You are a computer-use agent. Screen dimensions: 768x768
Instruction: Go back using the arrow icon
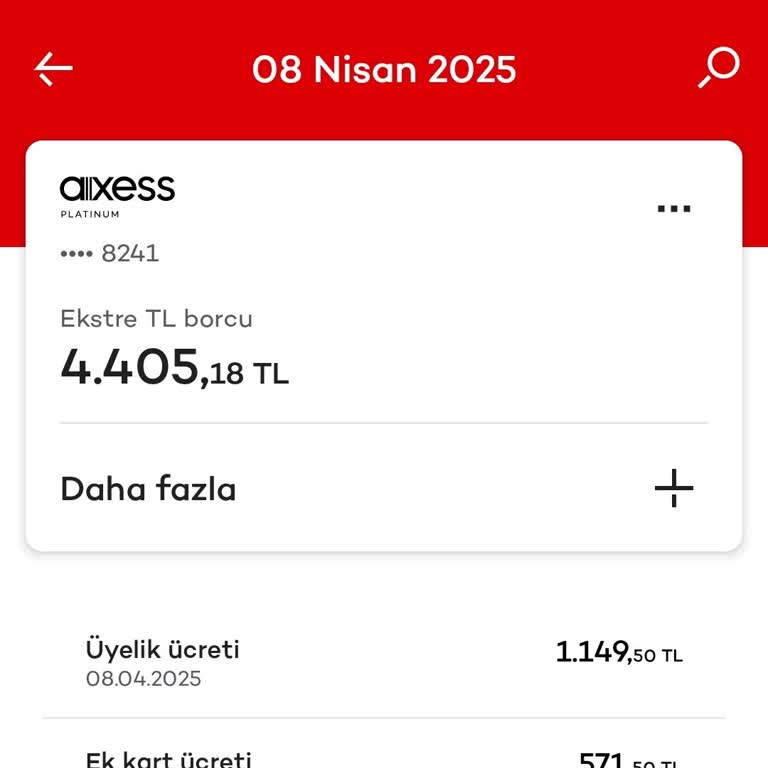coord(54,69)
